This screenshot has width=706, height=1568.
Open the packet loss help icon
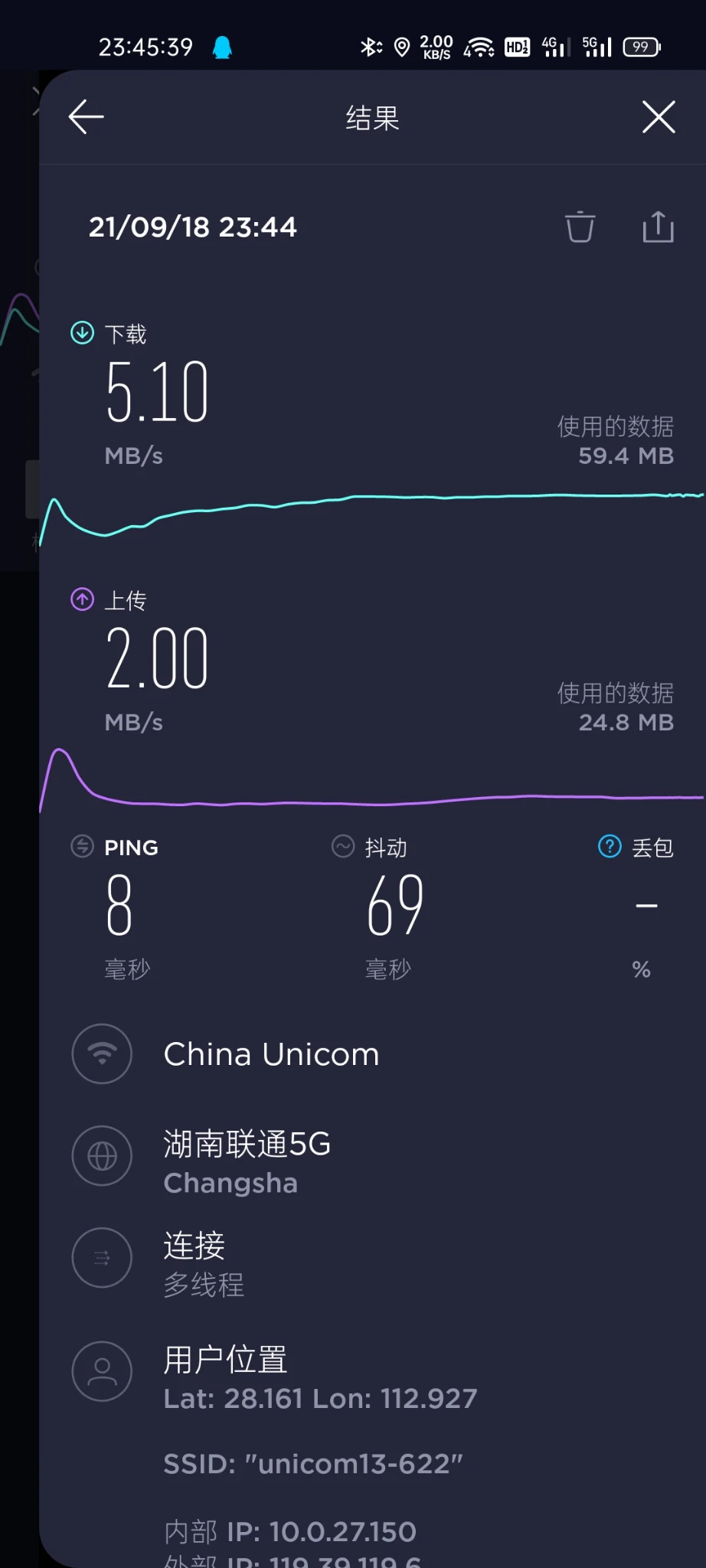[x=610, y=847]
